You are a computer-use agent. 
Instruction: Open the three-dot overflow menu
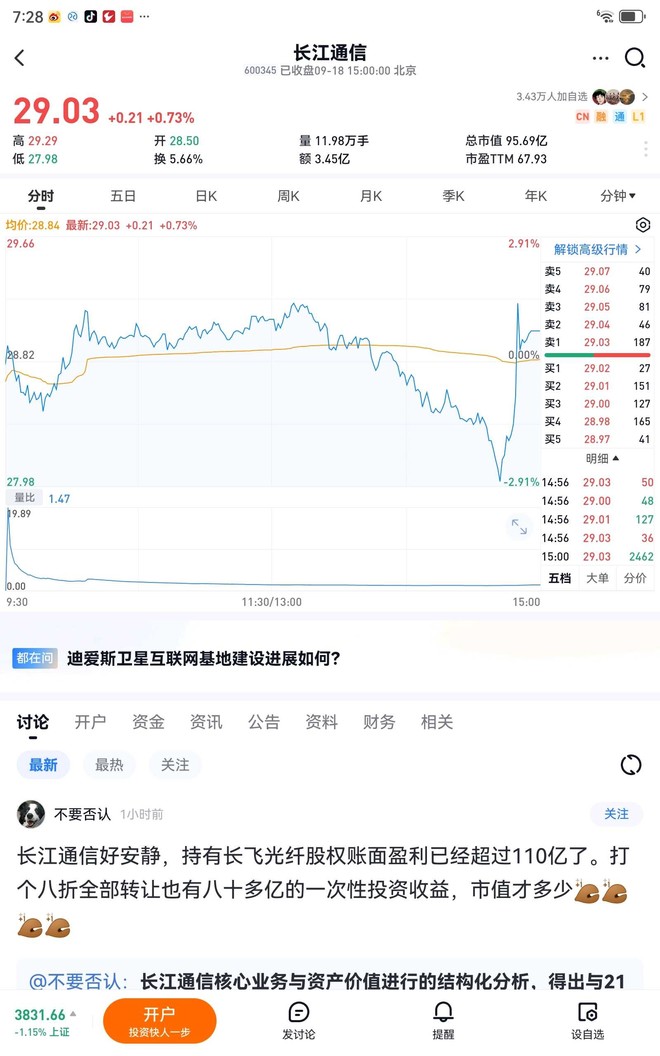pos(600,58)
